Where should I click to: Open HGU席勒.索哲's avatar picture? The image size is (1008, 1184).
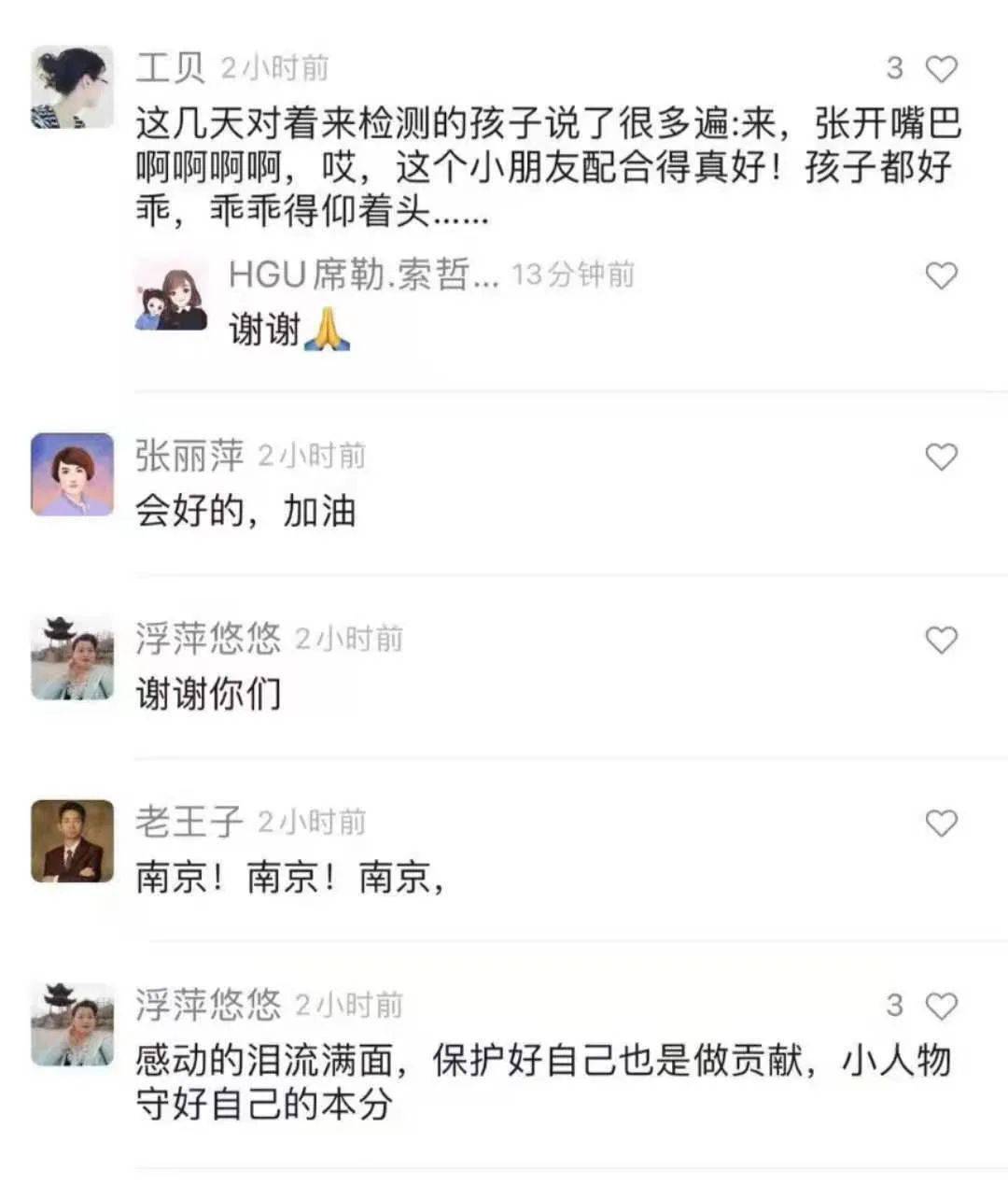point(173,303)
